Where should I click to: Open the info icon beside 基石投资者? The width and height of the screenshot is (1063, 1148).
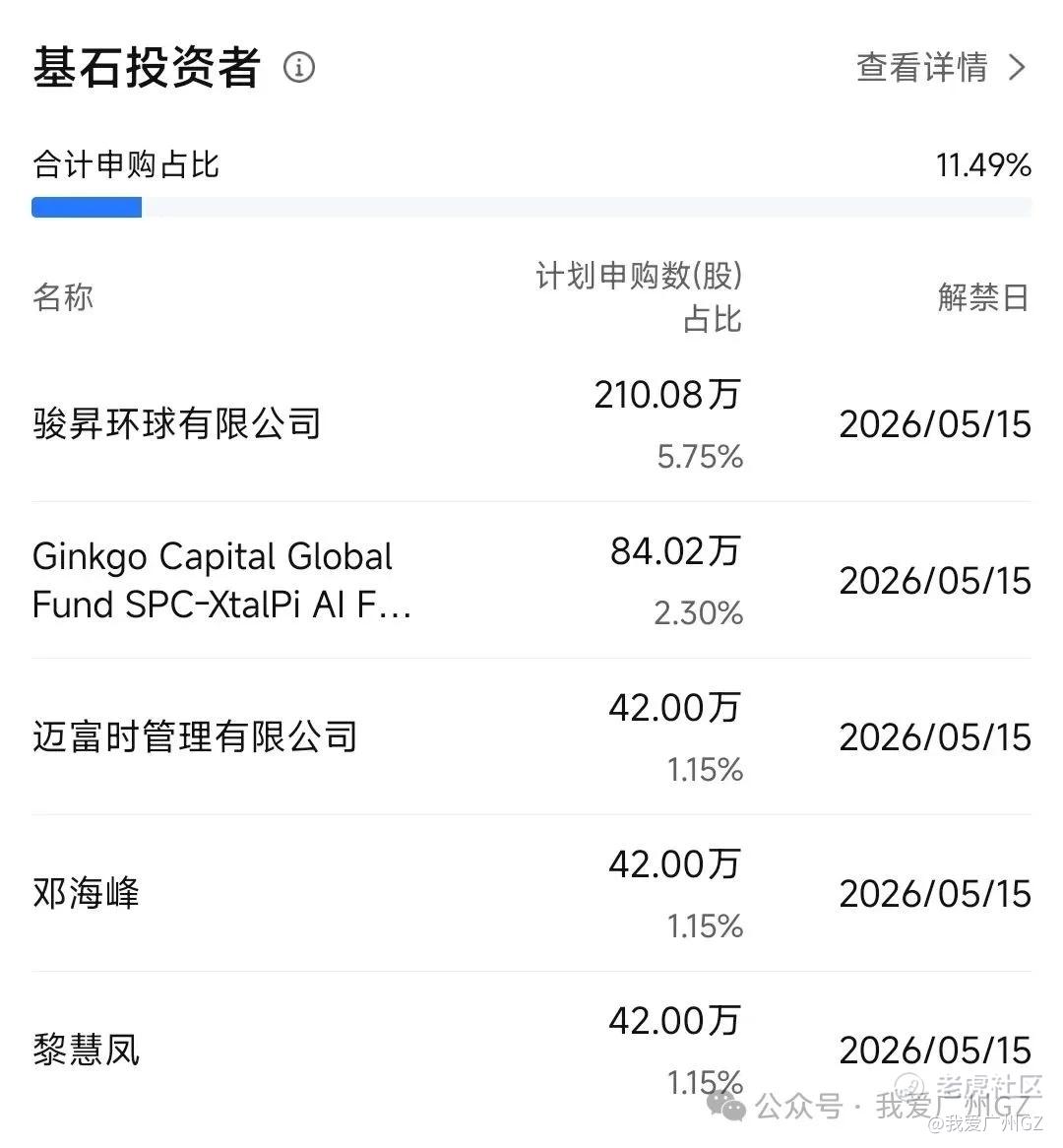pyautogui.click(x=299, y=67)
